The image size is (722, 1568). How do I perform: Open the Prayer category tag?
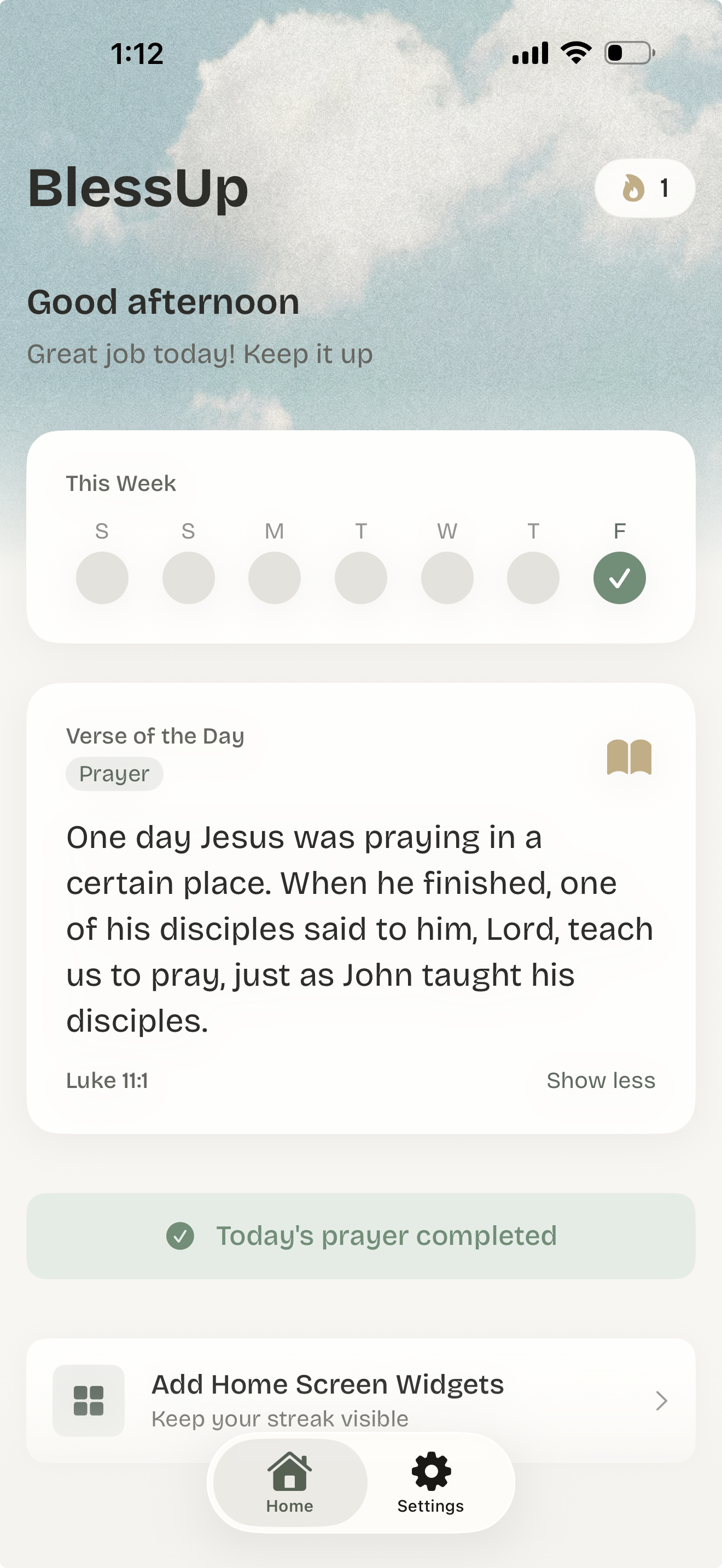[114, 773]
